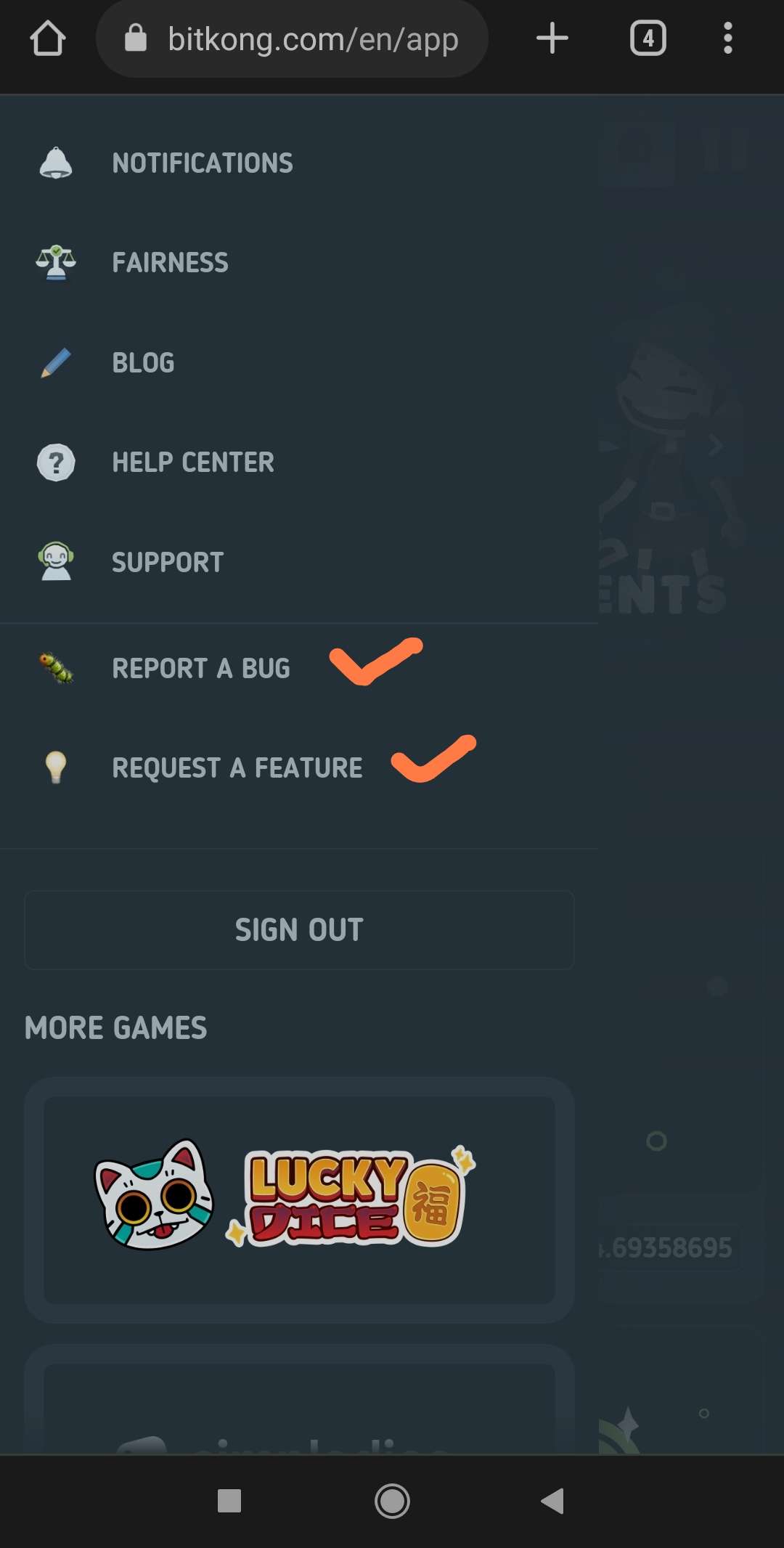Show the open tabs switcher

[648, 38]
